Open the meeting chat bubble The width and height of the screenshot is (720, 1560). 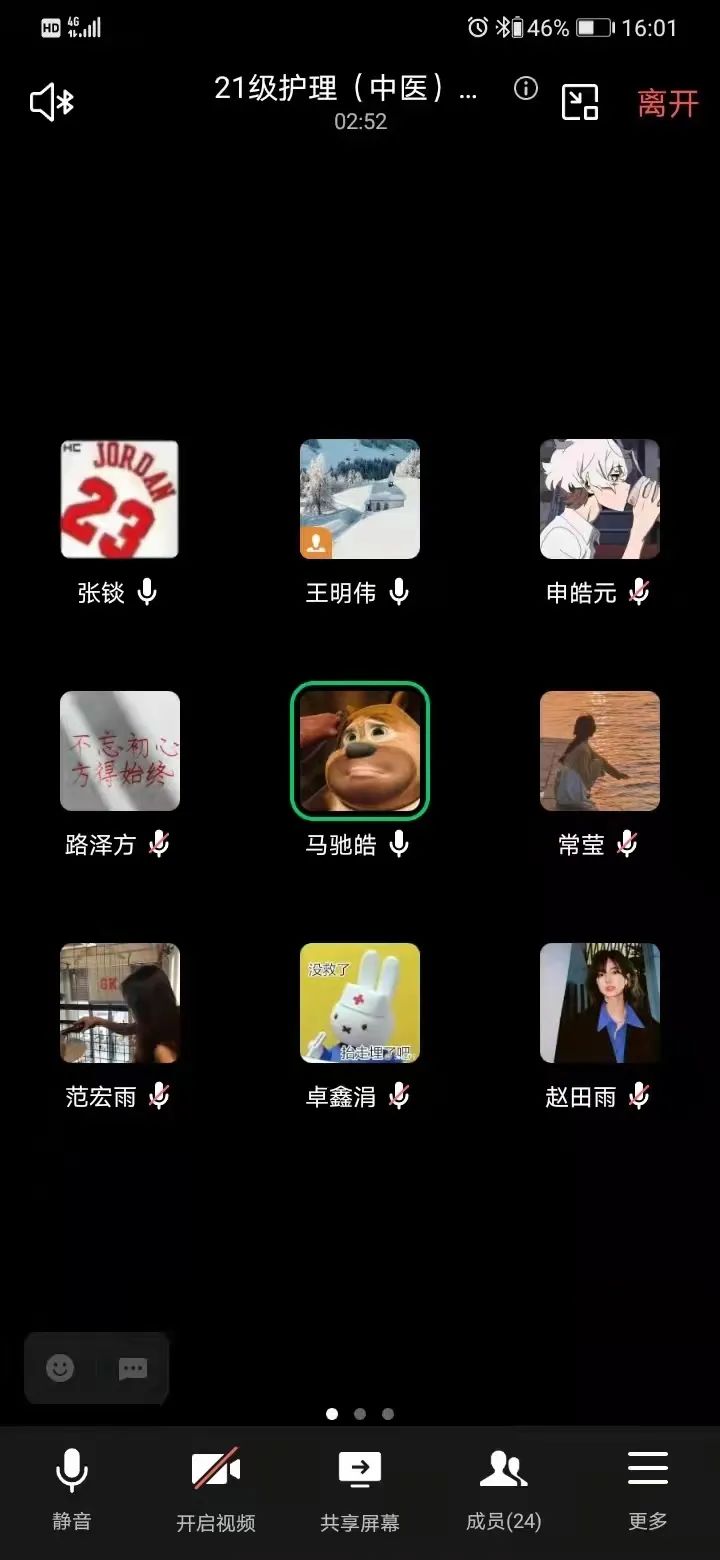[133, 1368]
